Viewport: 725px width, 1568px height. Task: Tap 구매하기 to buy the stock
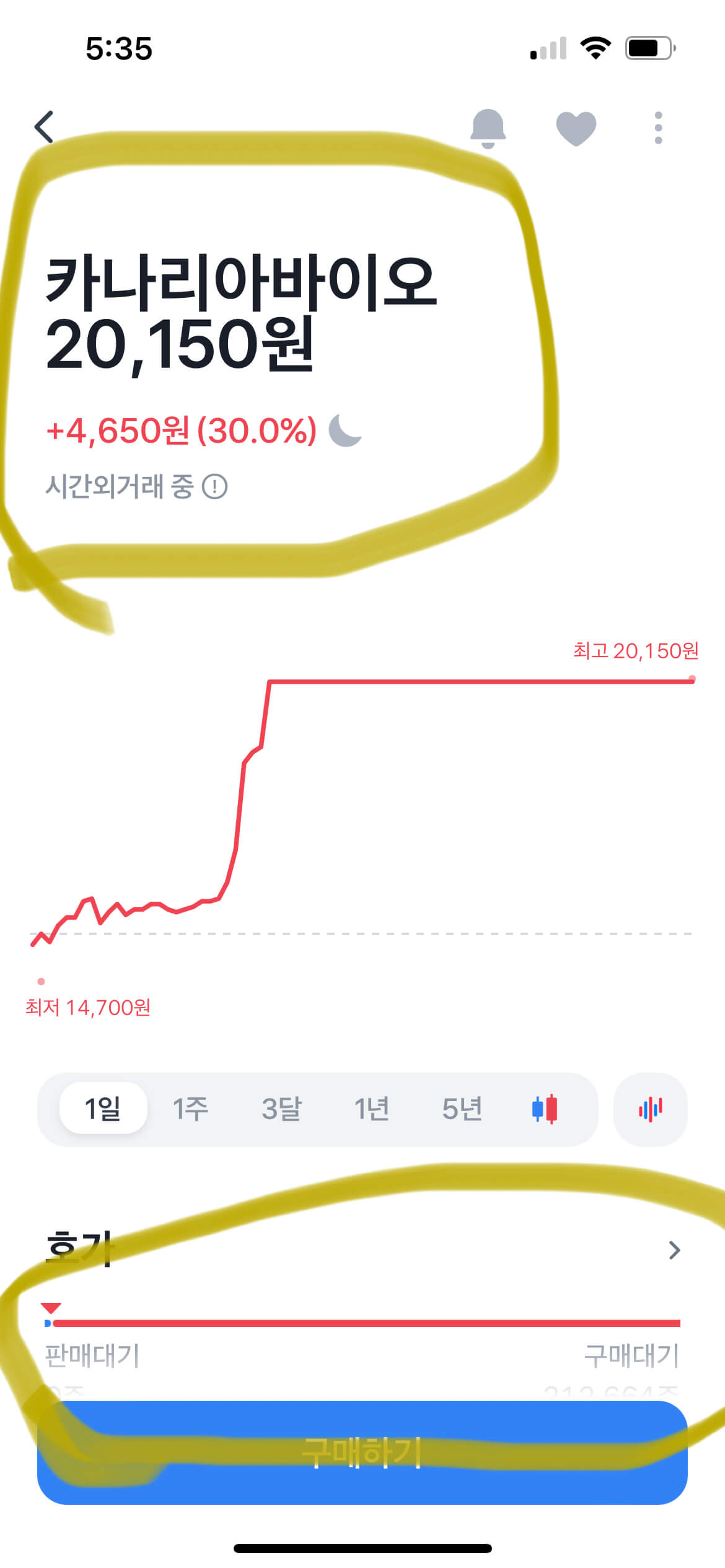[362, 1452]
